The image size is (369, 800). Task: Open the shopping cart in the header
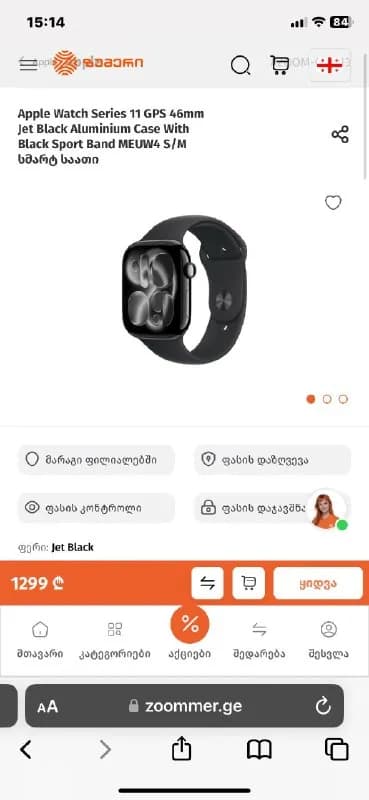coord(279,65)
